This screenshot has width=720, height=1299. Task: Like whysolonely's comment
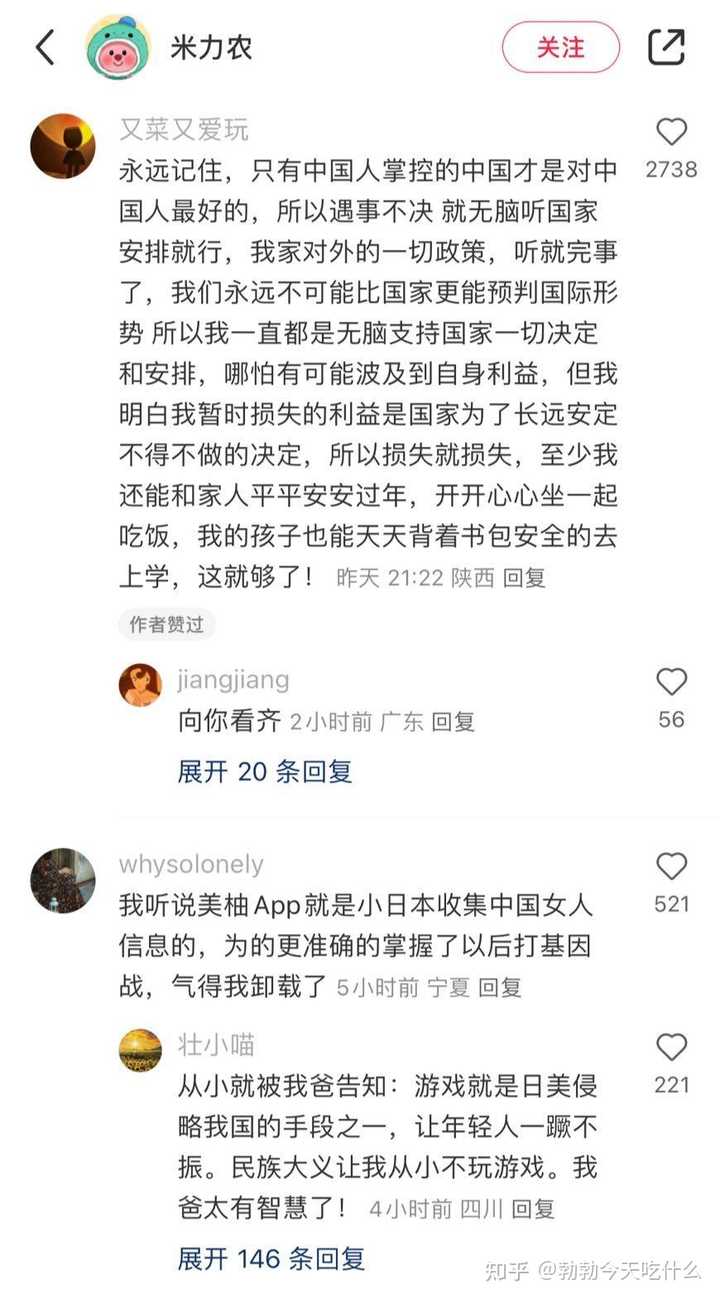[x=671, y=867]
